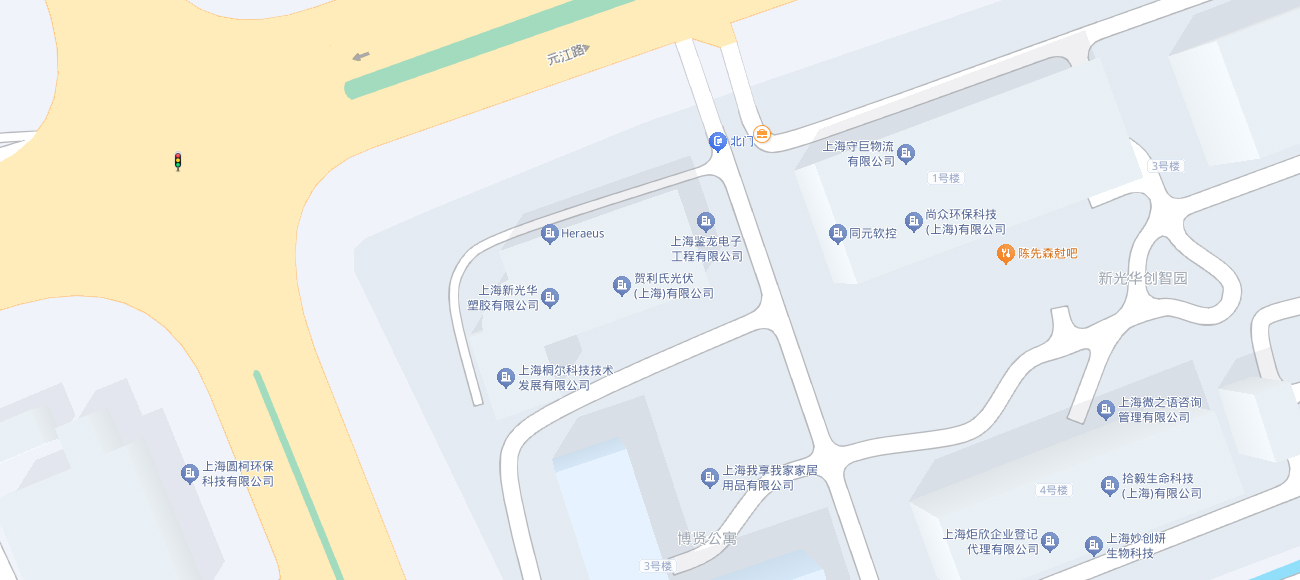Viewport: 1300px width, 580px height.
Task: Select the 上海我享我家家居用品有限公司 marker
Action: click(x=710, y=478)
